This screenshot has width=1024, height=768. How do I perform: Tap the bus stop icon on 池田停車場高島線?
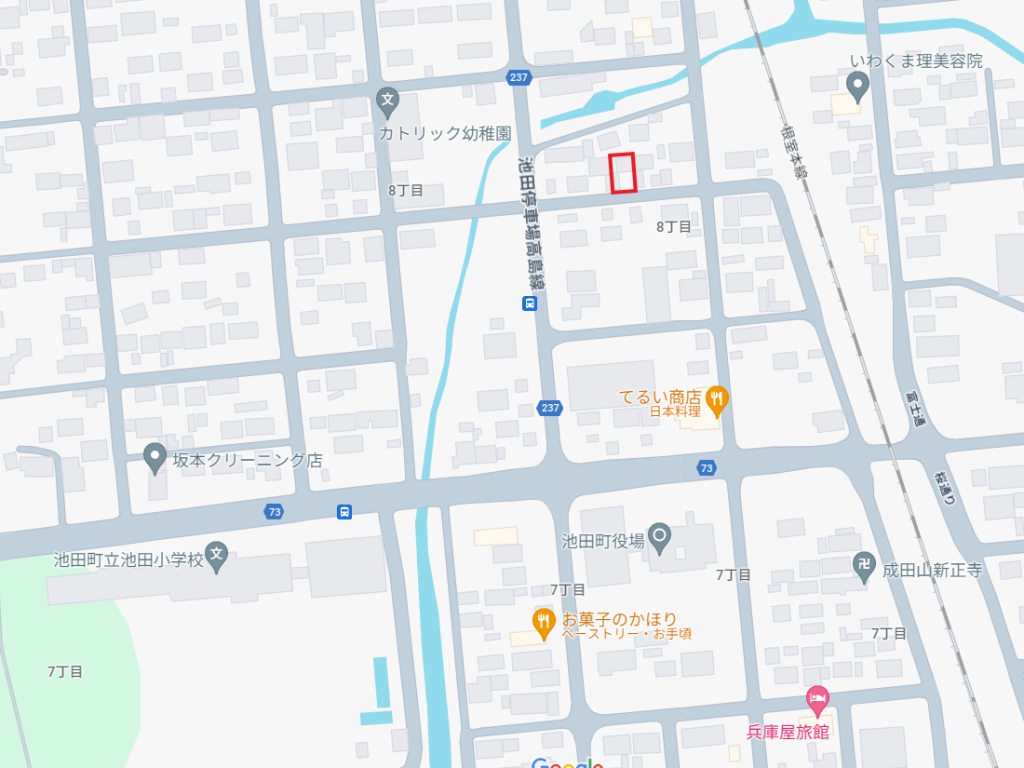(x=529, y=304)
